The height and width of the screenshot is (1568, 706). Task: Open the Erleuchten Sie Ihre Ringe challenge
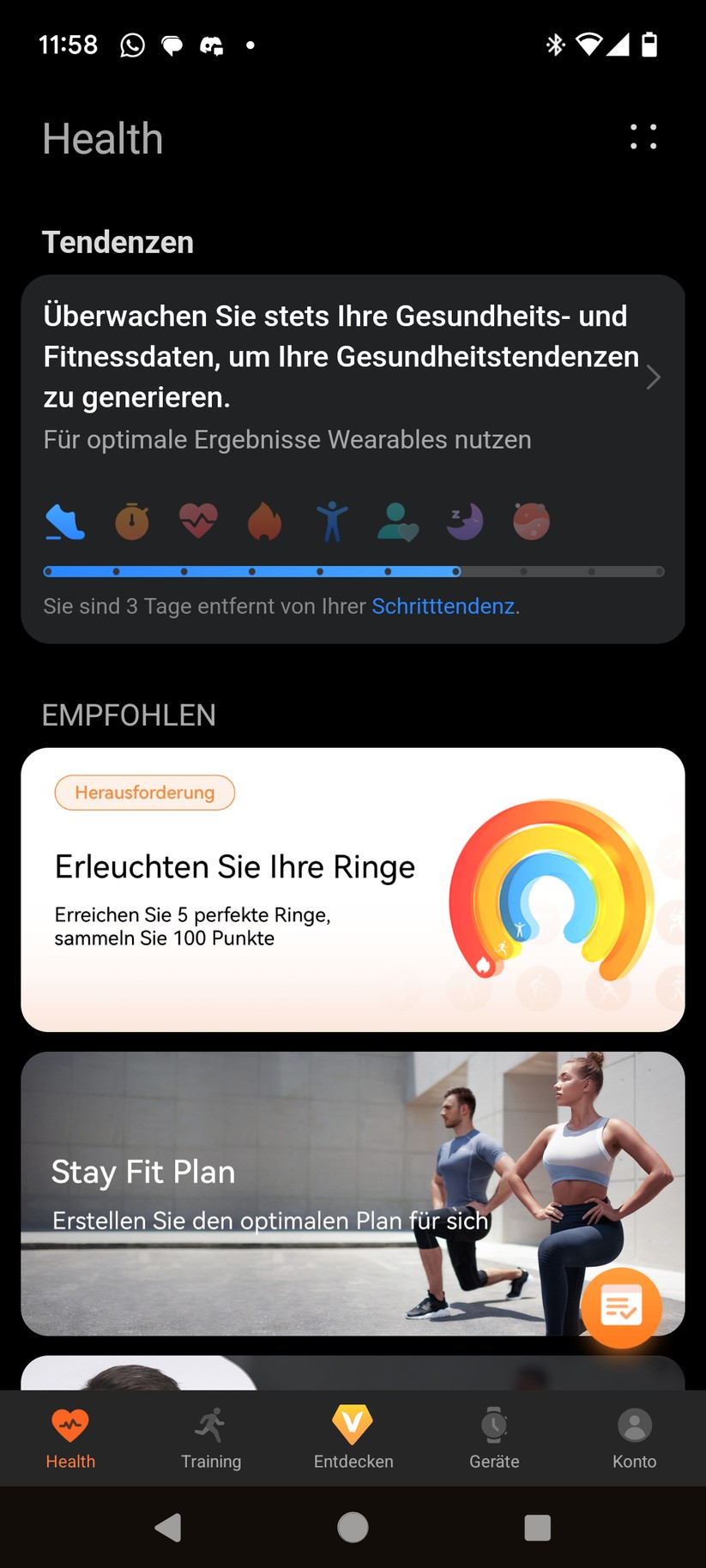tap(352, 890)
